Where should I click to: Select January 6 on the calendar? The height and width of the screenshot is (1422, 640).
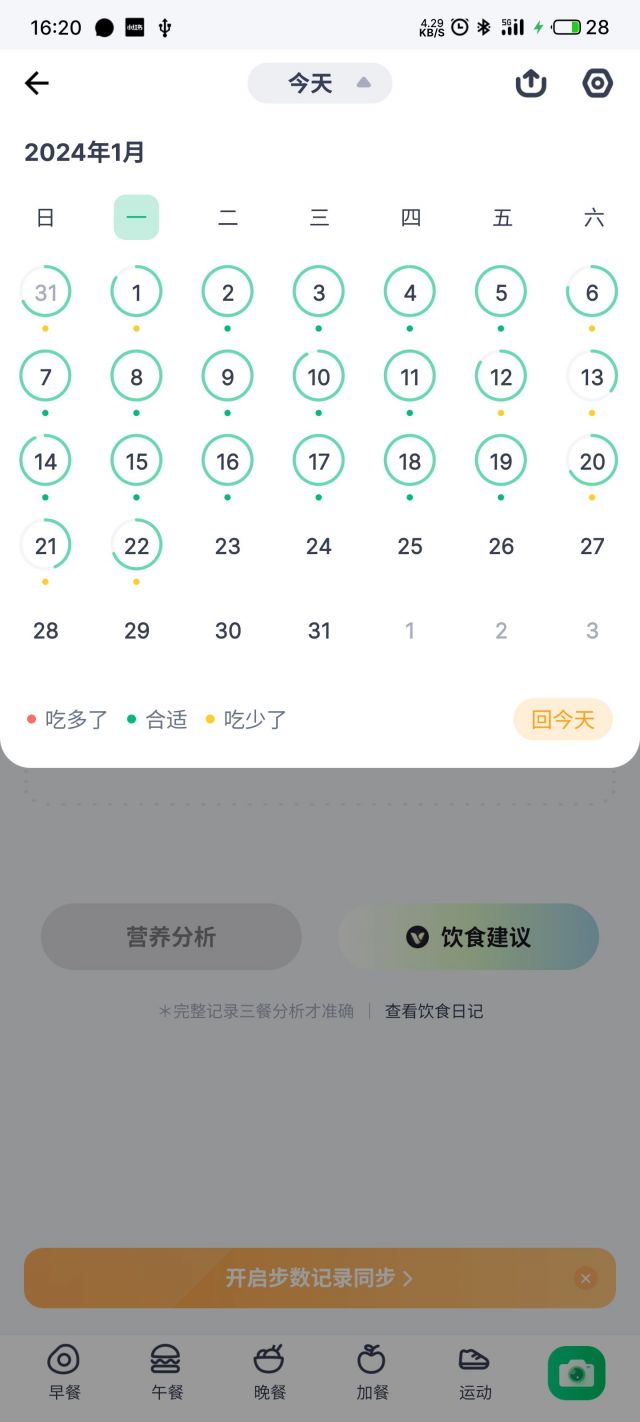592,293
